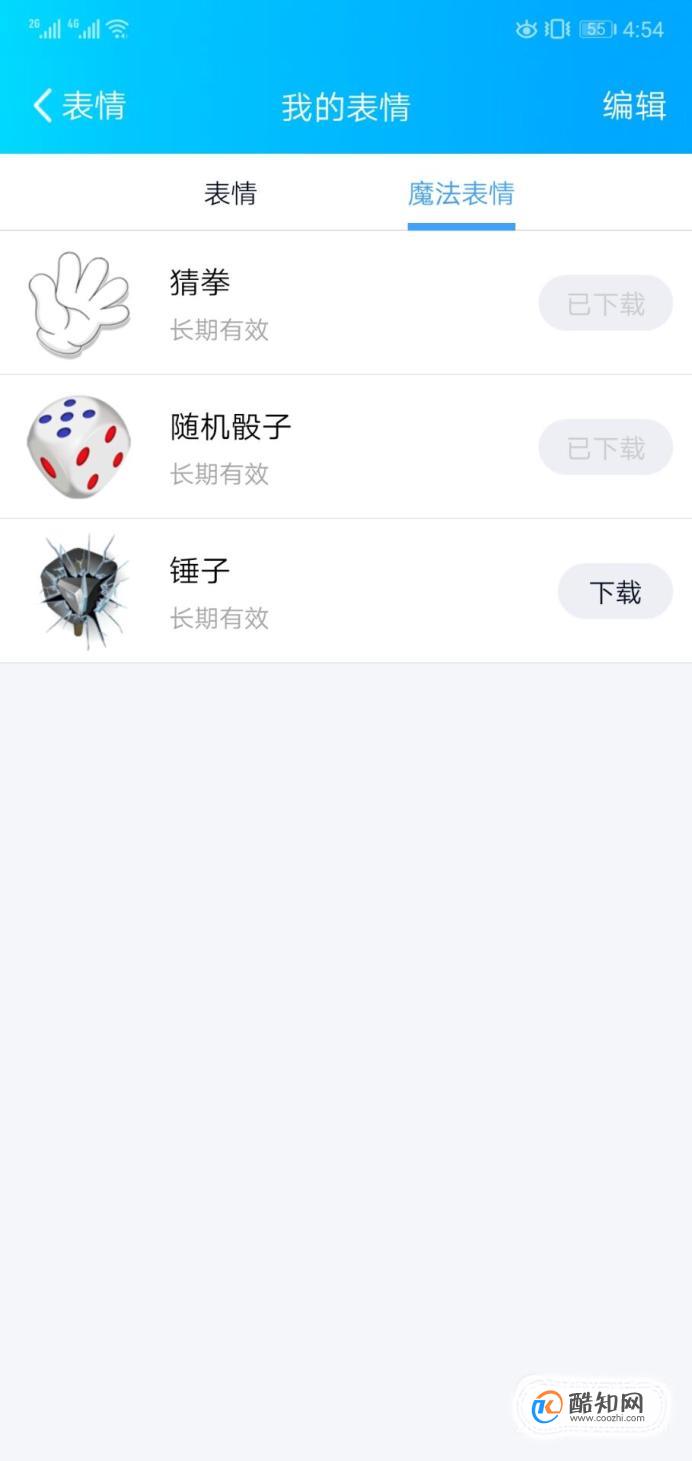The image size is (692, 1461).
Task: Select the 魔法表情 tab
Action: pos(461,193)
